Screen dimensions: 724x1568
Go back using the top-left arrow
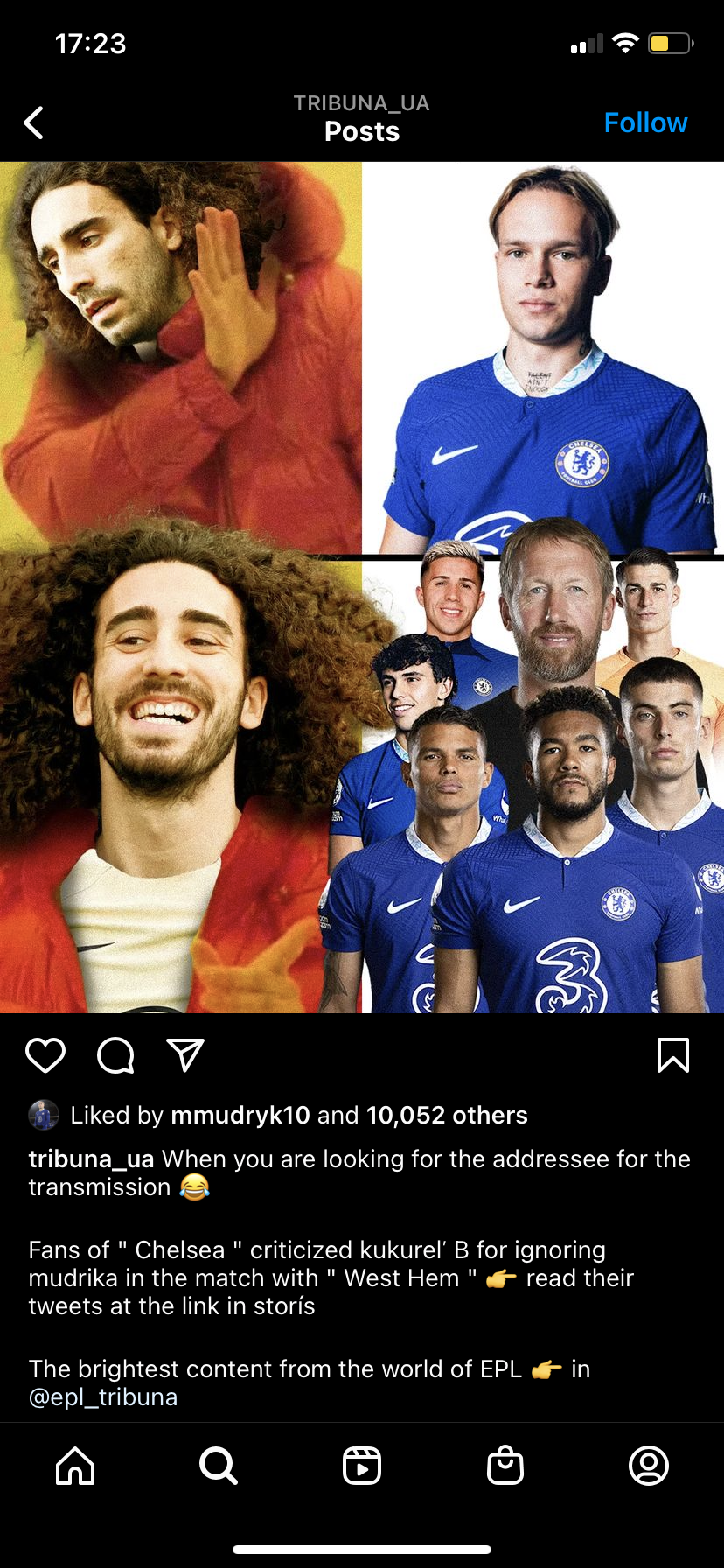click(x=34, y=122)
